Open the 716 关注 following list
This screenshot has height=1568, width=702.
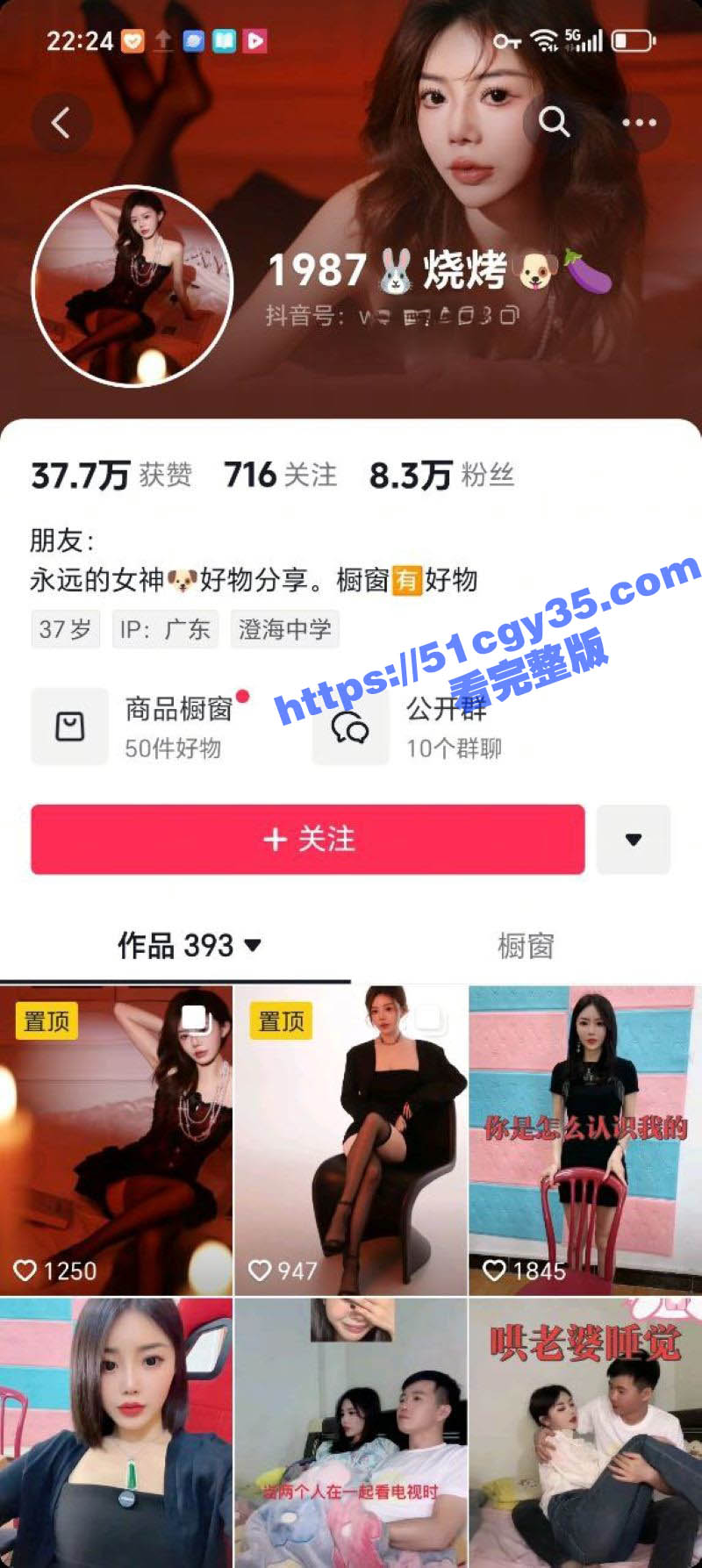tap(280, 475)
